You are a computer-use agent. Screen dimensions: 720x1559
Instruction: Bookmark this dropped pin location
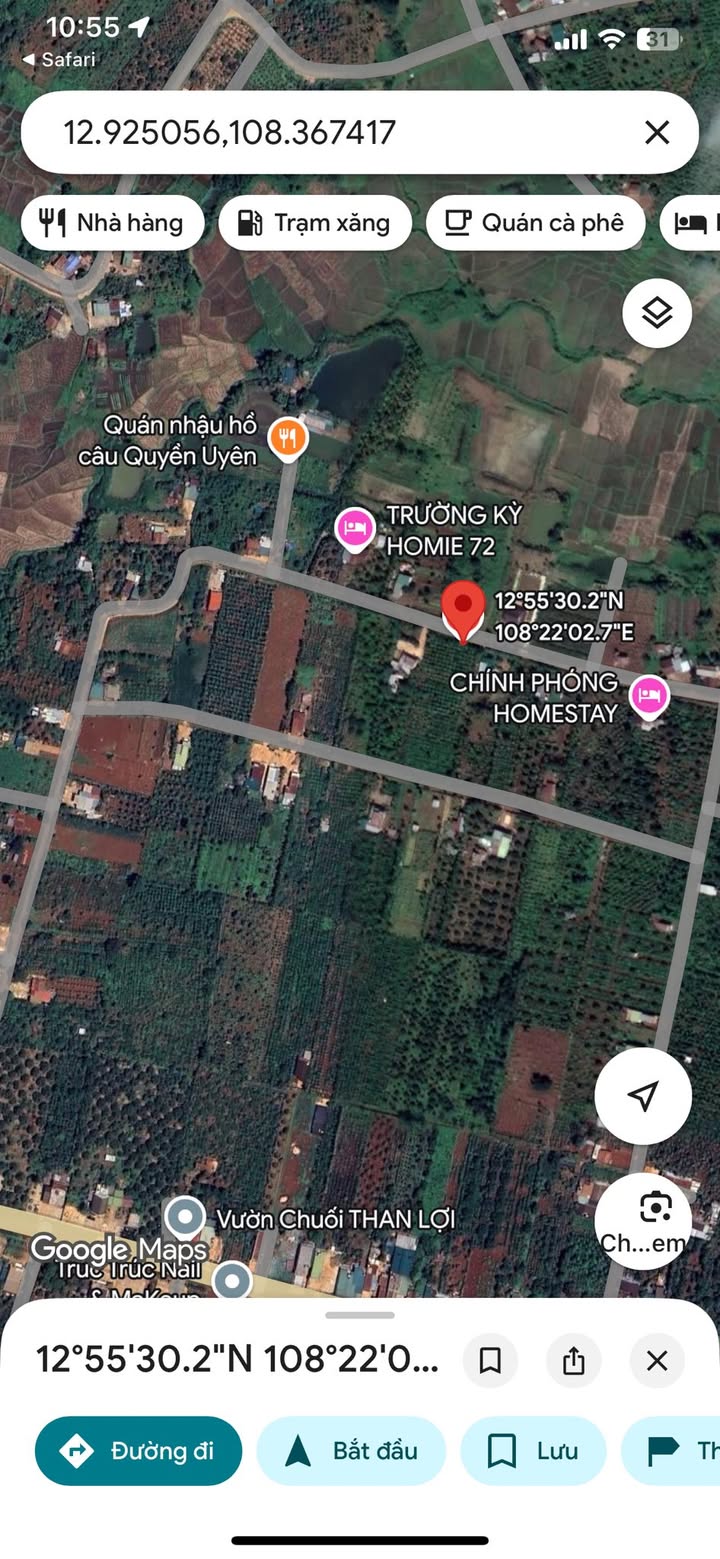point(490,1360)
